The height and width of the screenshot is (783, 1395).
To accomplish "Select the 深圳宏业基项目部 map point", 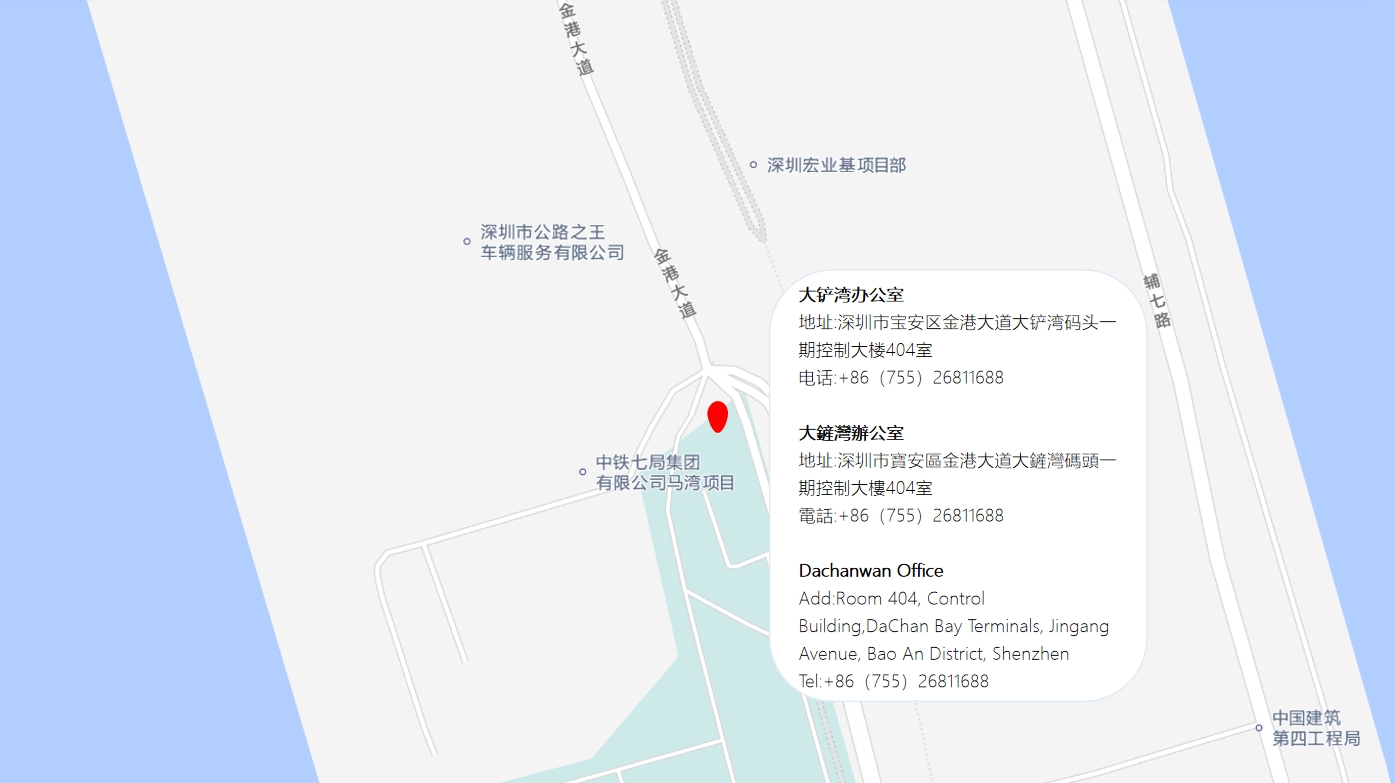I will [x=753, y=164].
